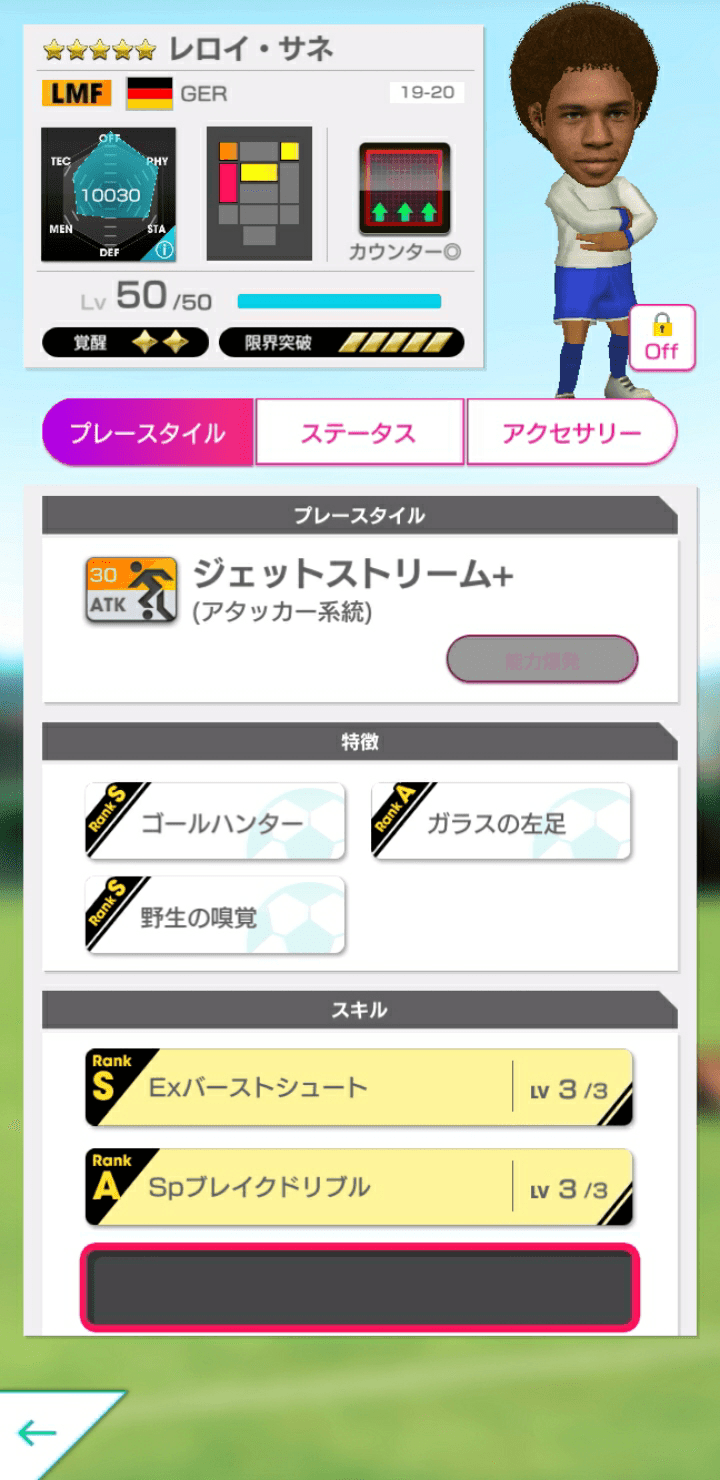View the Exバーストシュート skill
720x1480 pixels.
[359, 1087]
